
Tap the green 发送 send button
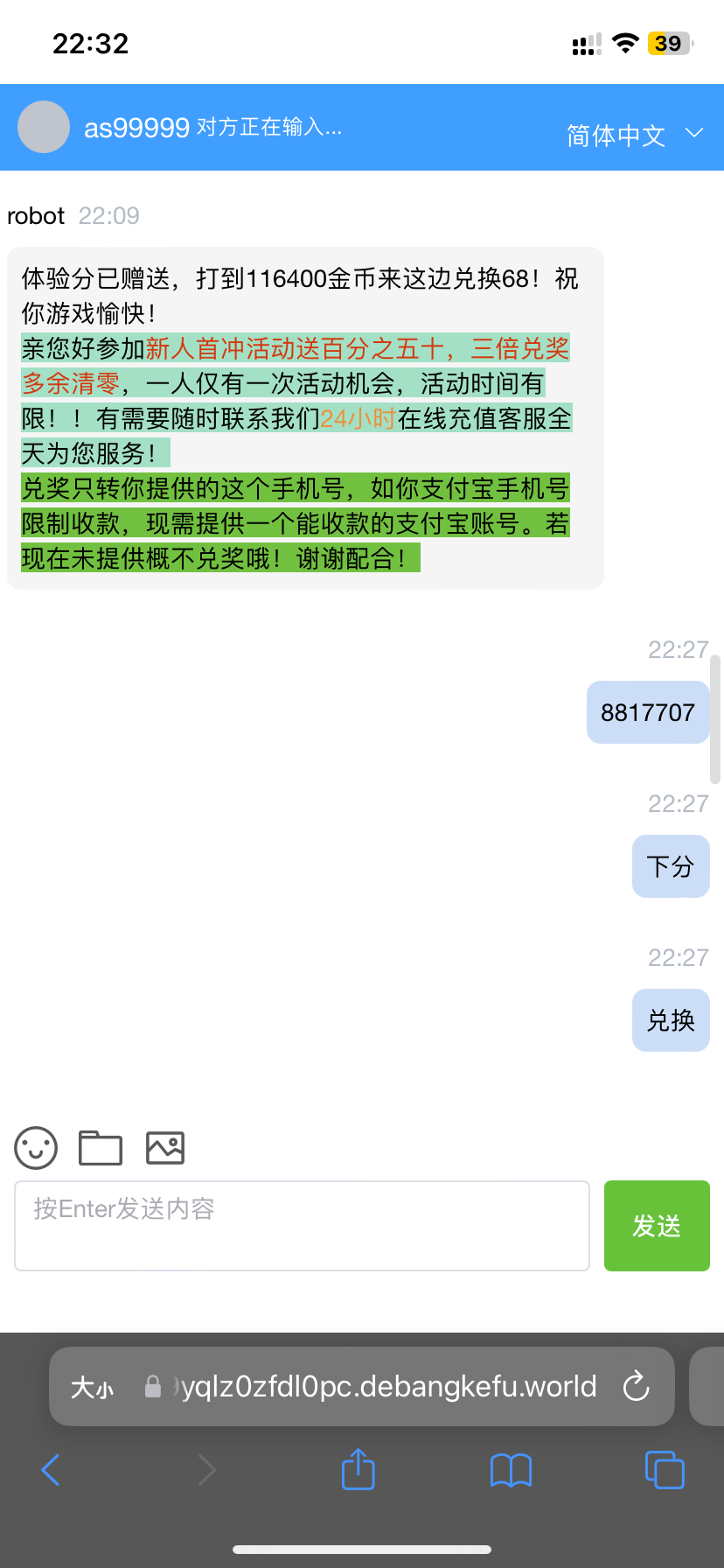click(x=657, y=1225)
